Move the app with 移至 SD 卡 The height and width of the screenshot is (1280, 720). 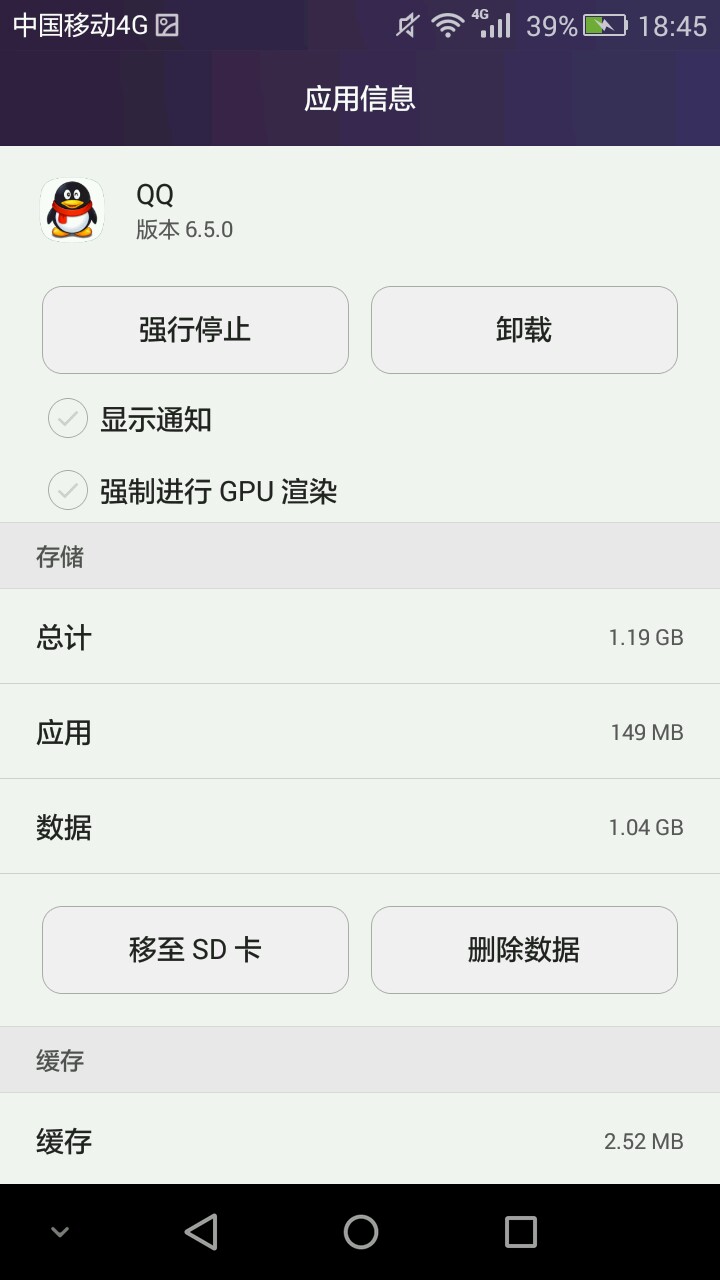[x=195, y=950]
